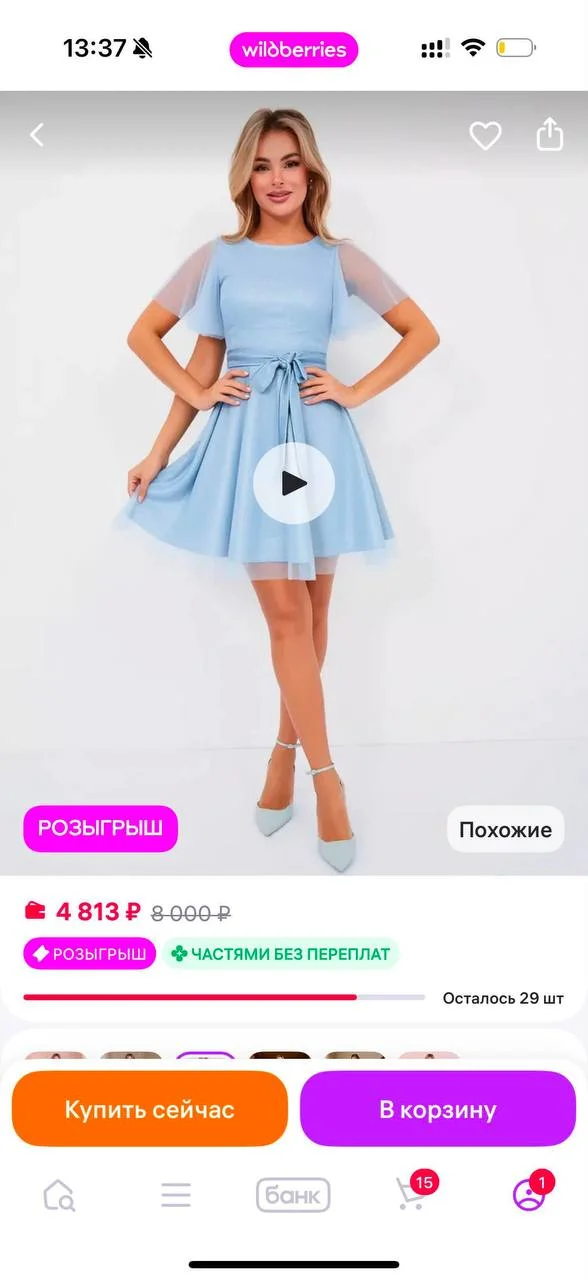Share this product
This screenshot has width=588, height=1280.
coord(550,134)
